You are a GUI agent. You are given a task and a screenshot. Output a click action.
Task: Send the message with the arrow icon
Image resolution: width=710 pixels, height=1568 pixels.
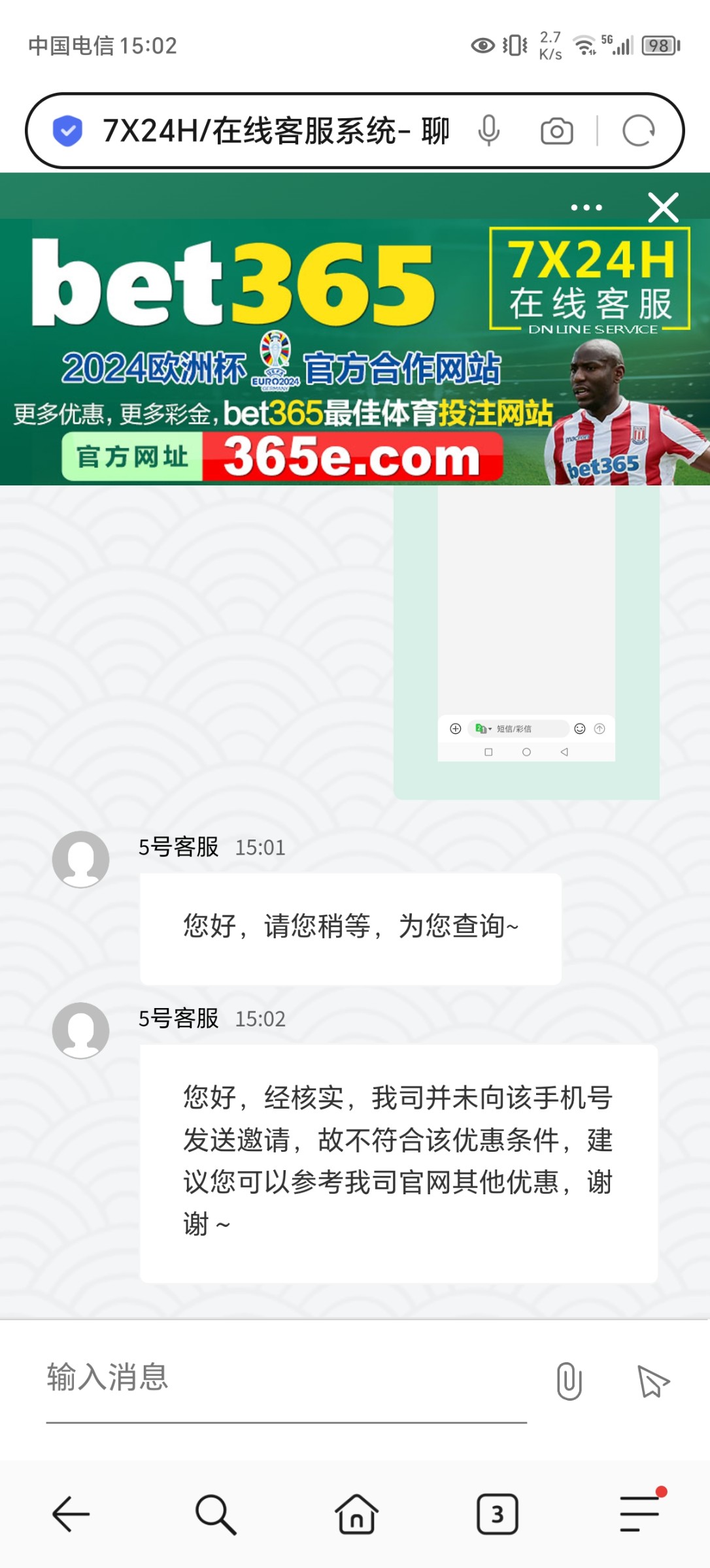[652, 1381]
